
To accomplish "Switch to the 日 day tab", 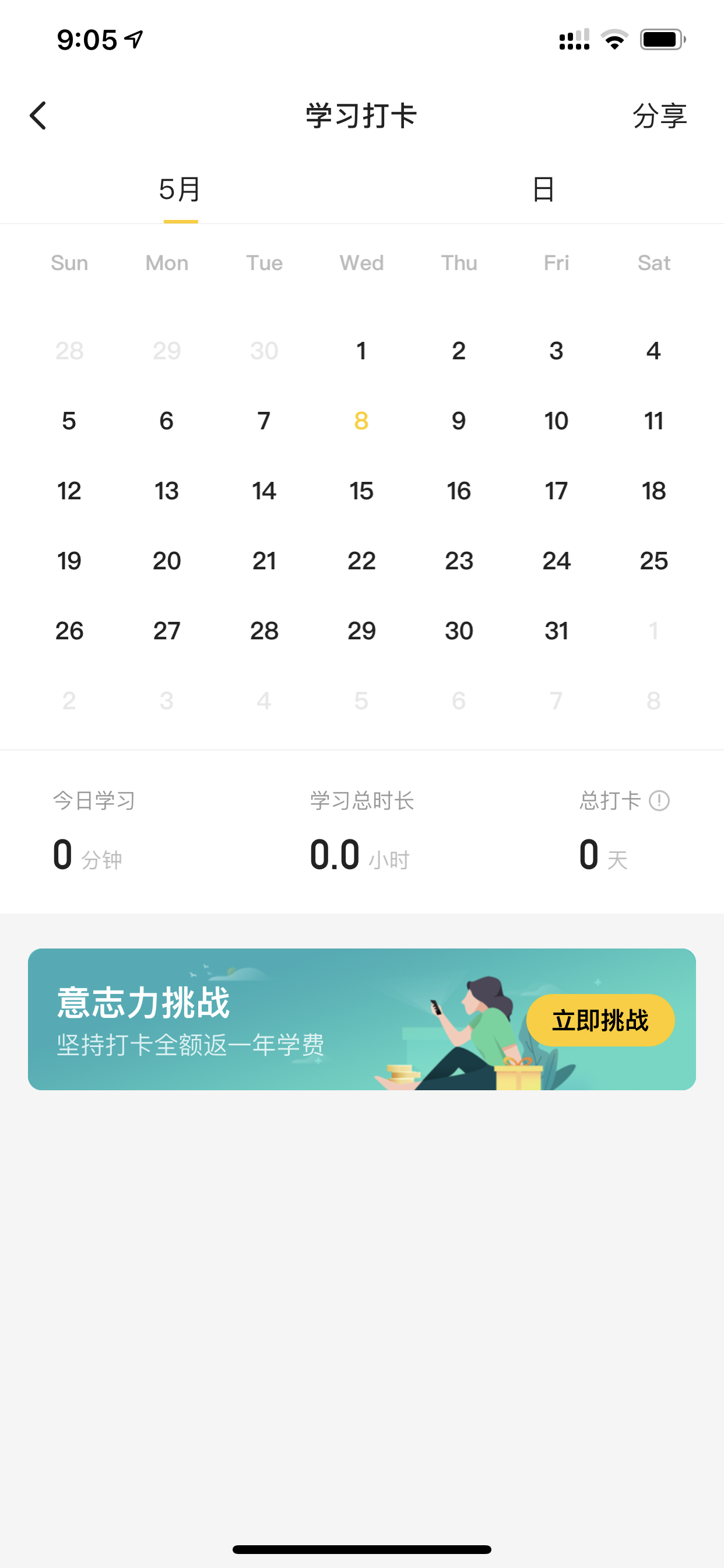I will 543,190.
